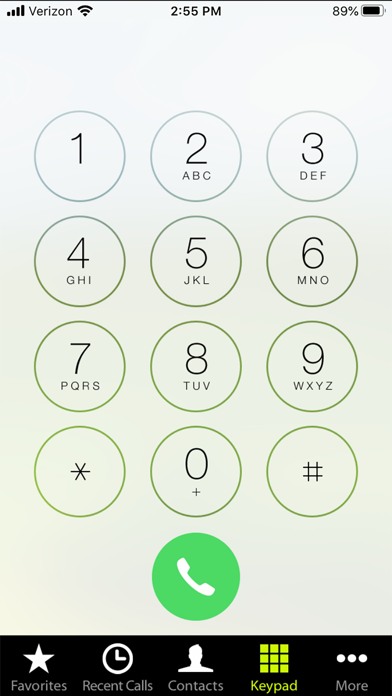The width and height of the screenshot is (392, 696).
Task: Dial the number 1 key
Action: click(80, 156)
